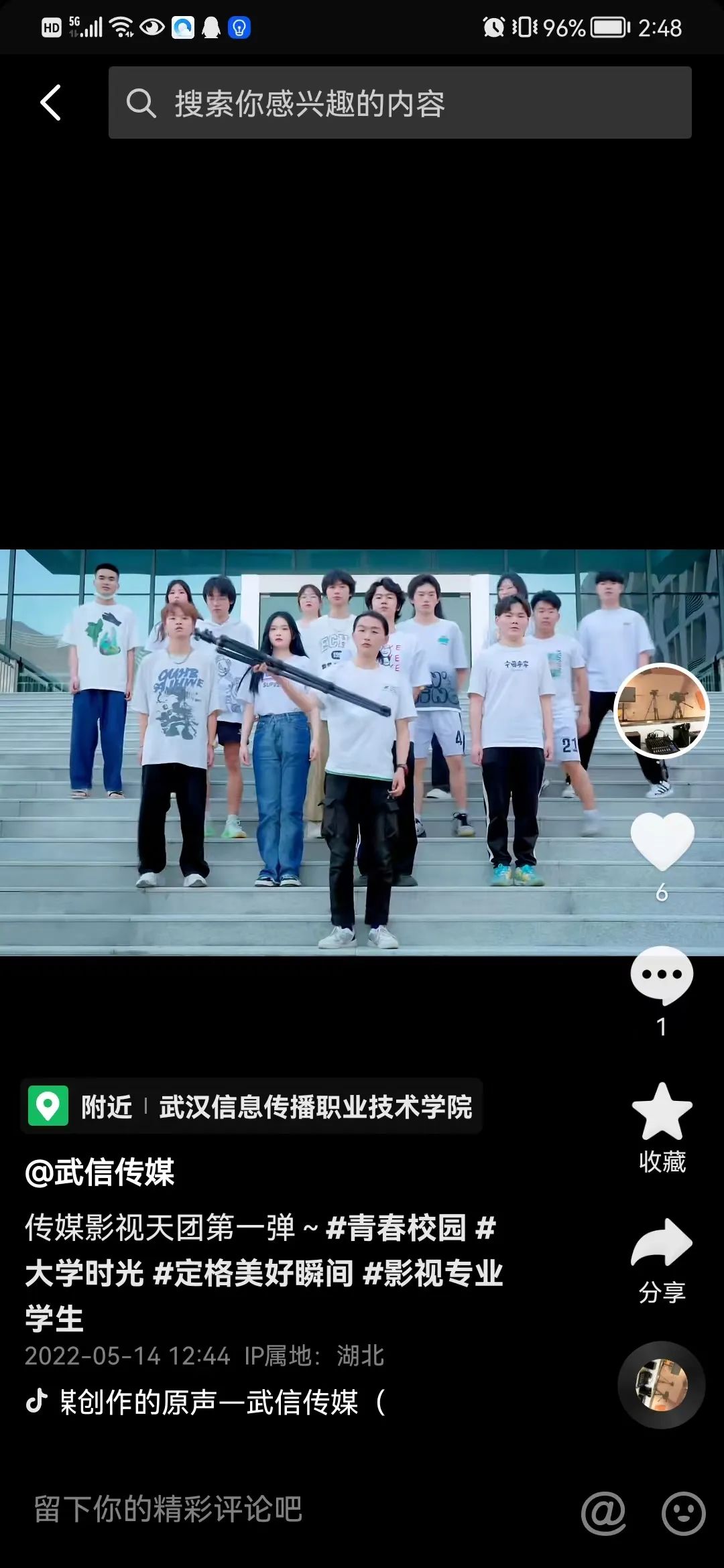Like this video with the heart
The image size is (724, 1568).
coord(662,840)
